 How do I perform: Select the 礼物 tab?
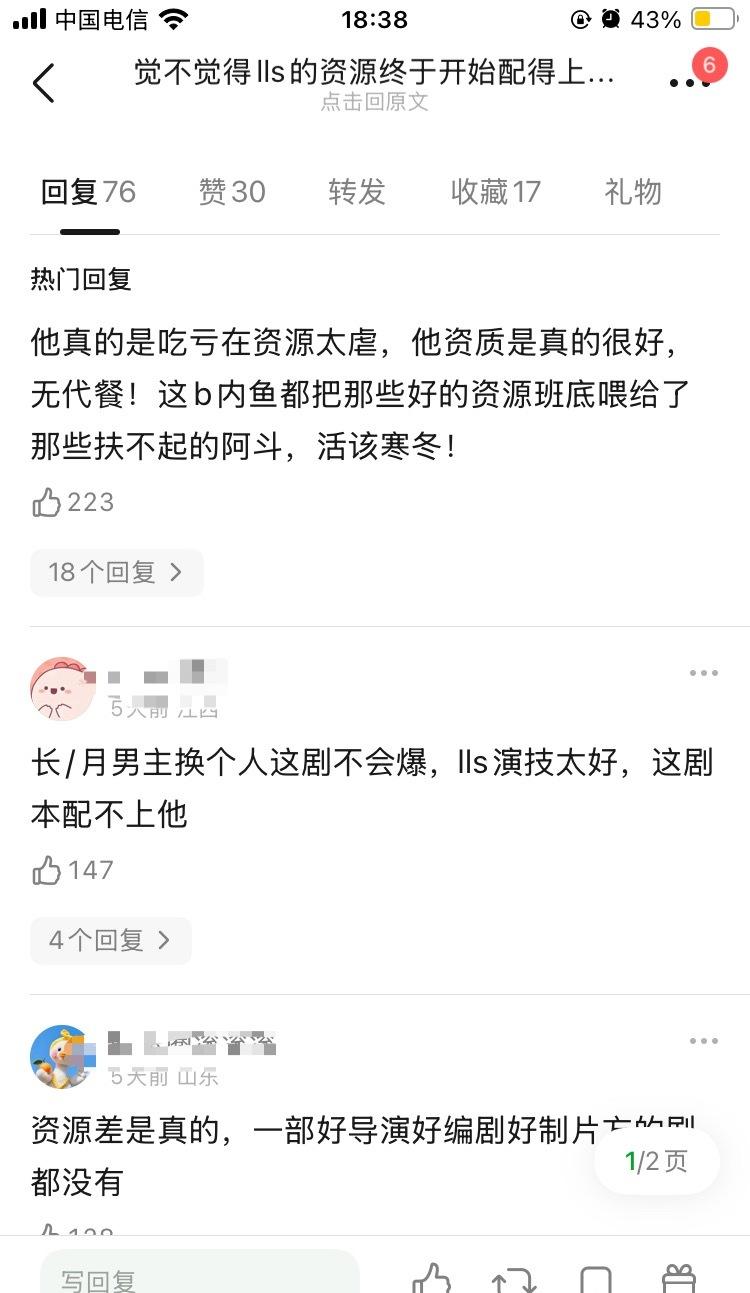tap(632, 192)
